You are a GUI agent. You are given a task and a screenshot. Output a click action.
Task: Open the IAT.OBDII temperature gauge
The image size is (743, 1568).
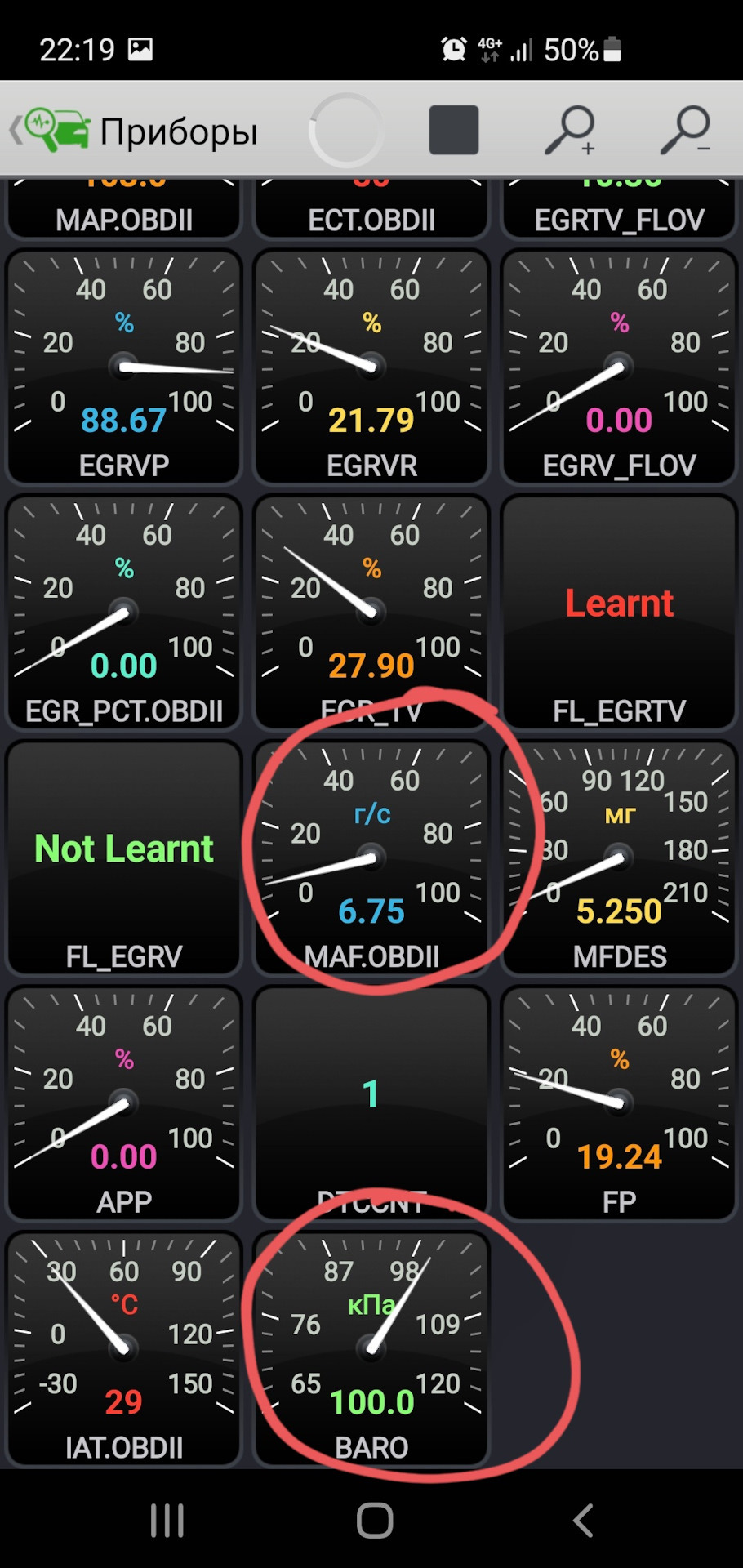point(124,1349)
